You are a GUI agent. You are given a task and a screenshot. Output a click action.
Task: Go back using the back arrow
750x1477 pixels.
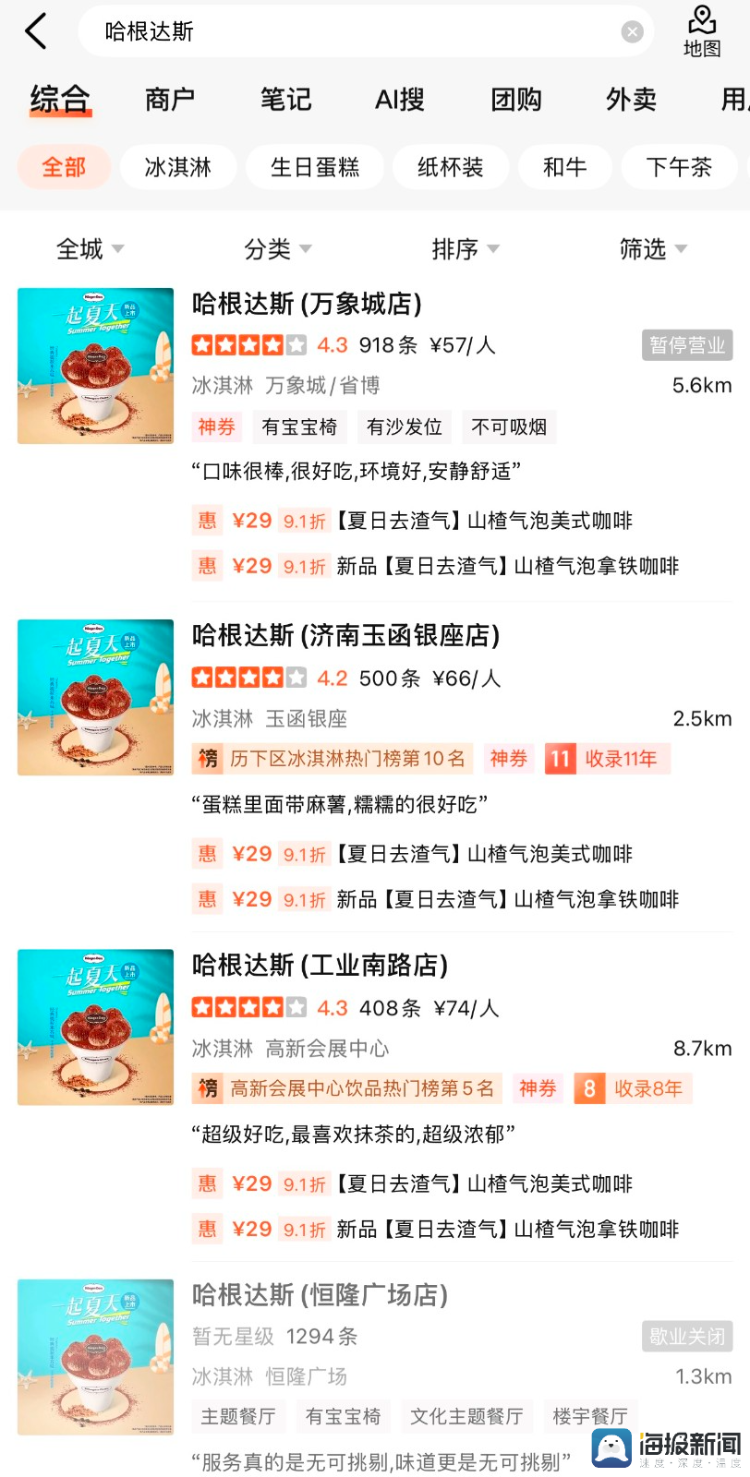pyautogui.click(x=36, y=32)
